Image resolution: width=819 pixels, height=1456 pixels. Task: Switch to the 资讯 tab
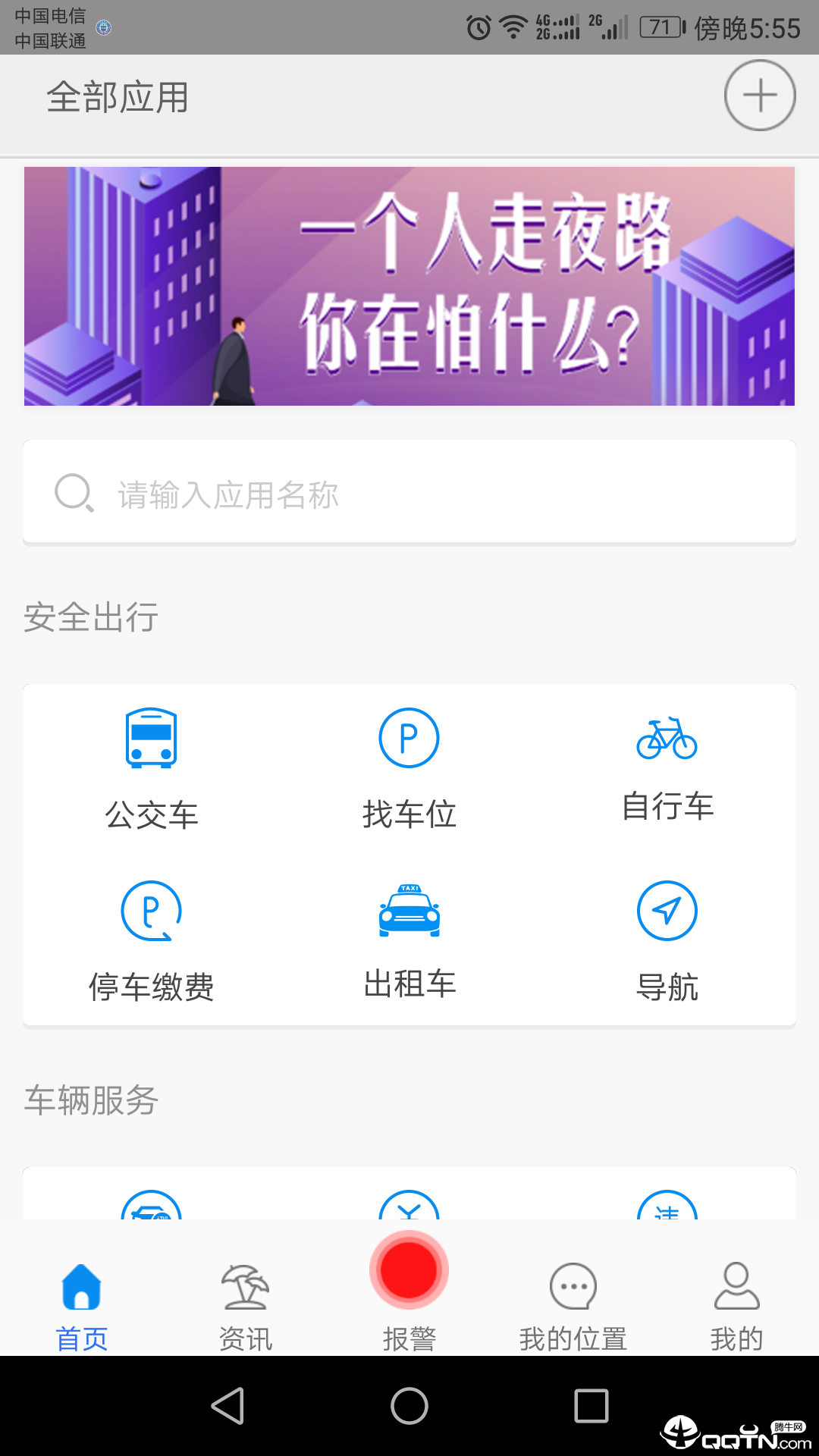point(245,1306)
